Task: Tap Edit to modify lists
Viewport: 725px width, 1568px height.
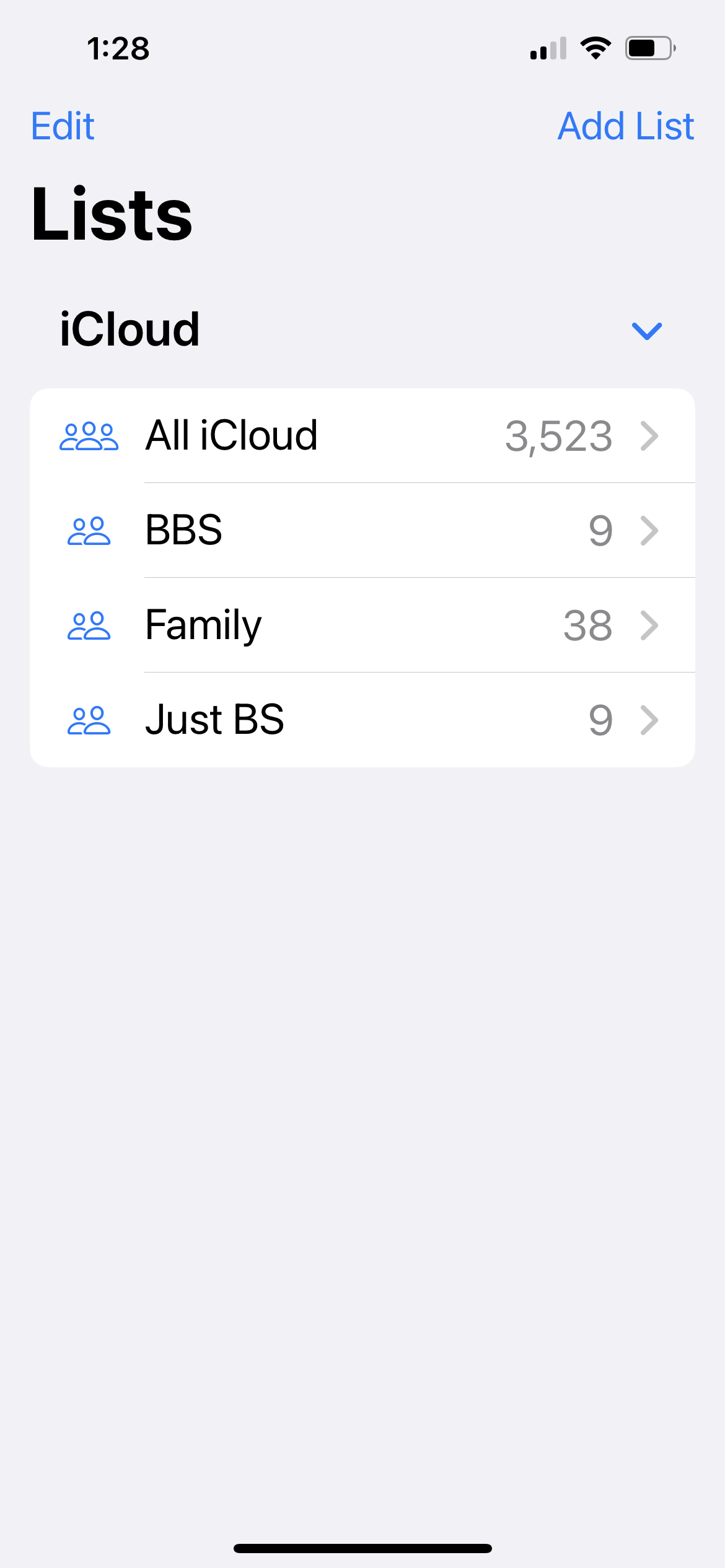Action: [63, 126]
